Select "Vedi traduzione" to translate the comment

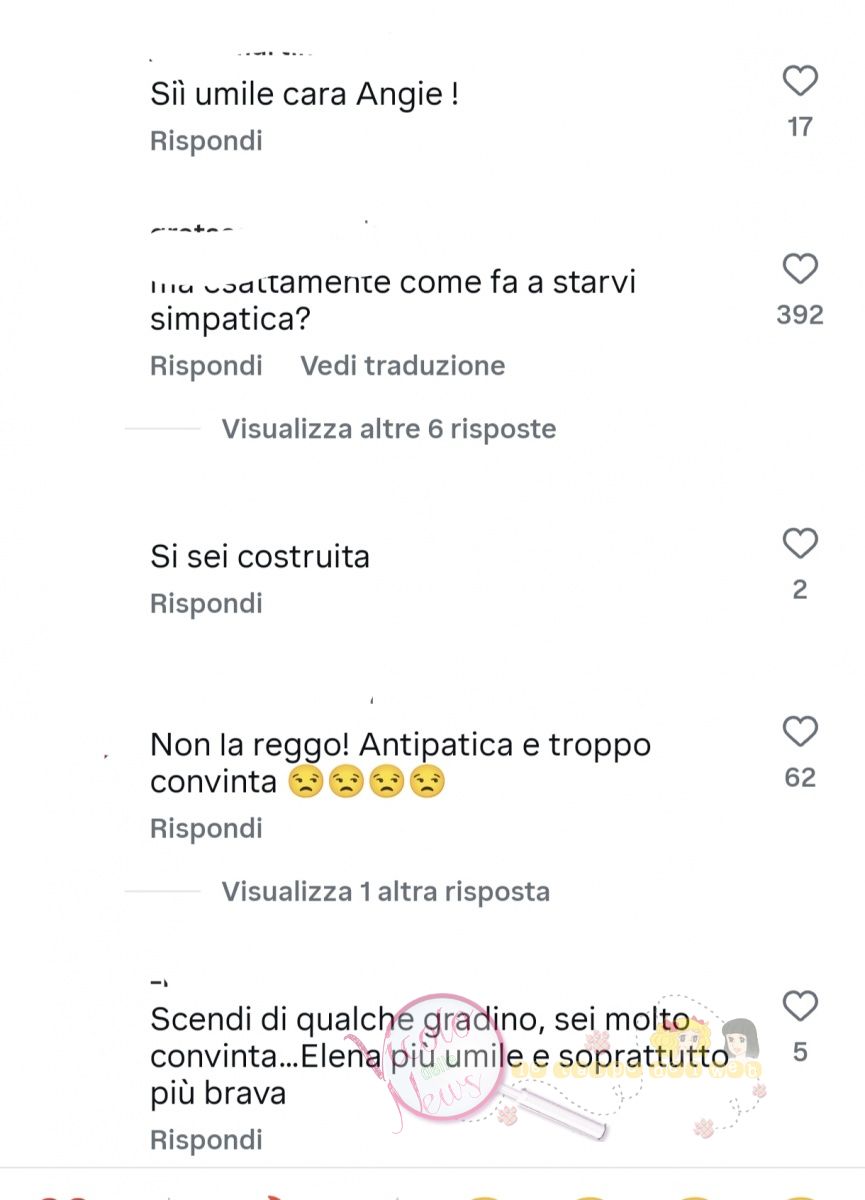(x=403, y=366)
